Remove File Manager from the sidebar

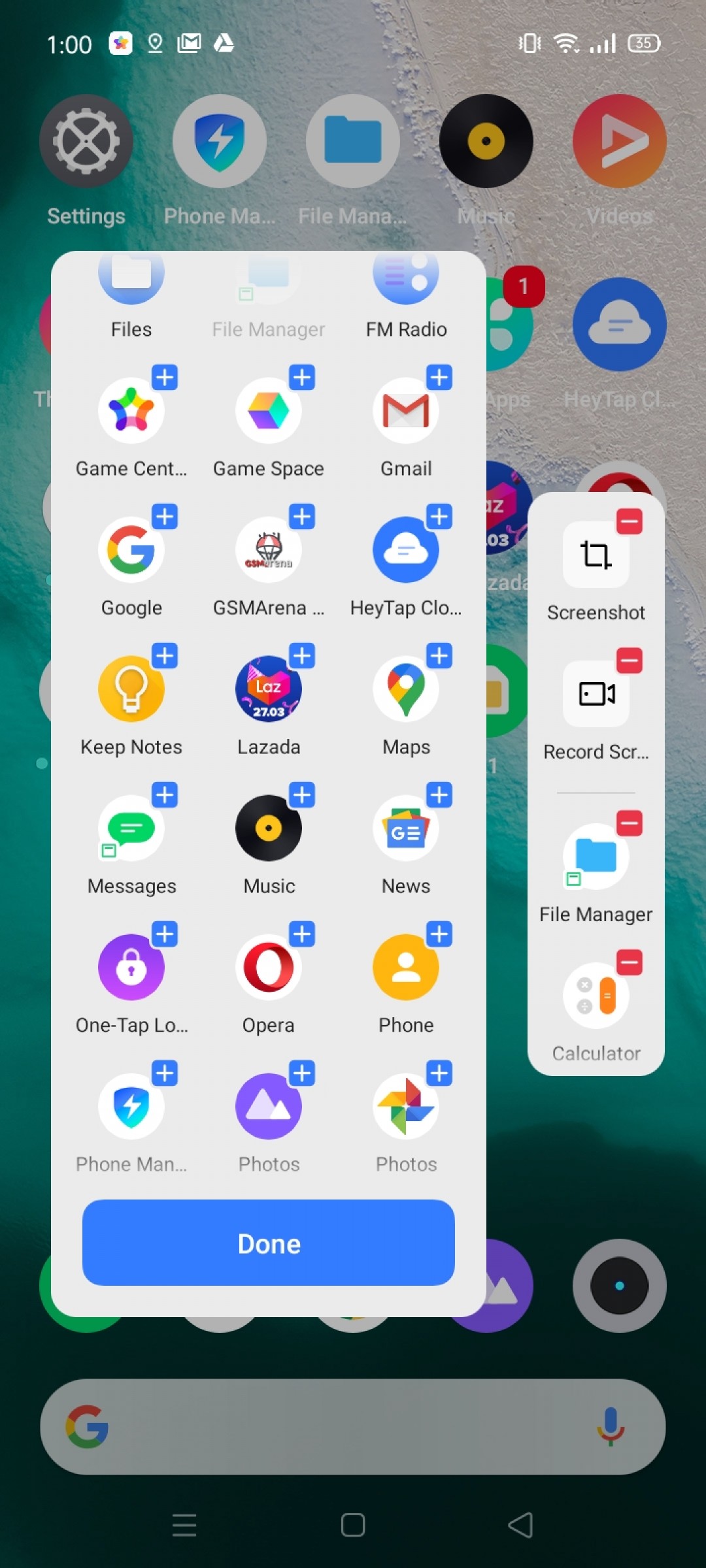coord(630,823)
